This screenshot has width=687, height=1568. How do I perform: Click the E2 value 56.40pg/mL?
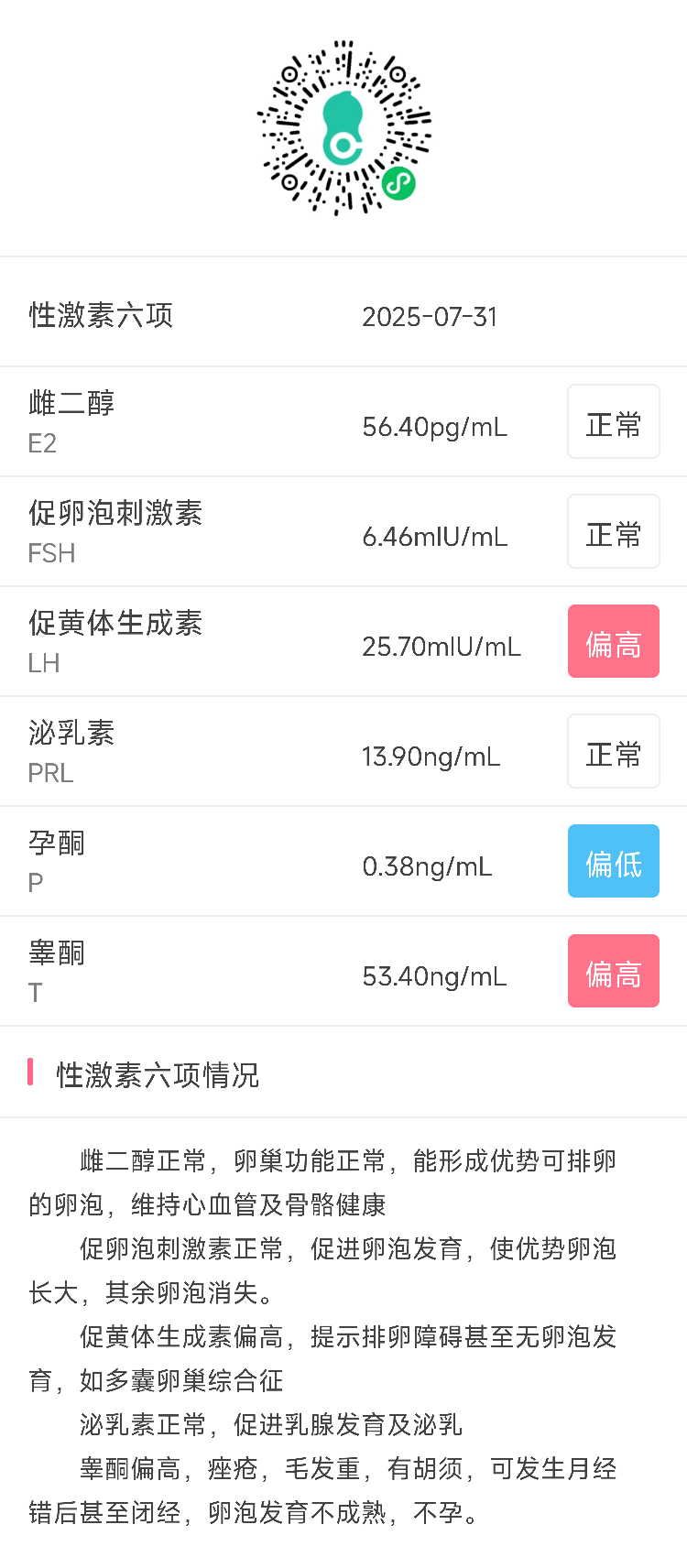(x=435, y=424)
